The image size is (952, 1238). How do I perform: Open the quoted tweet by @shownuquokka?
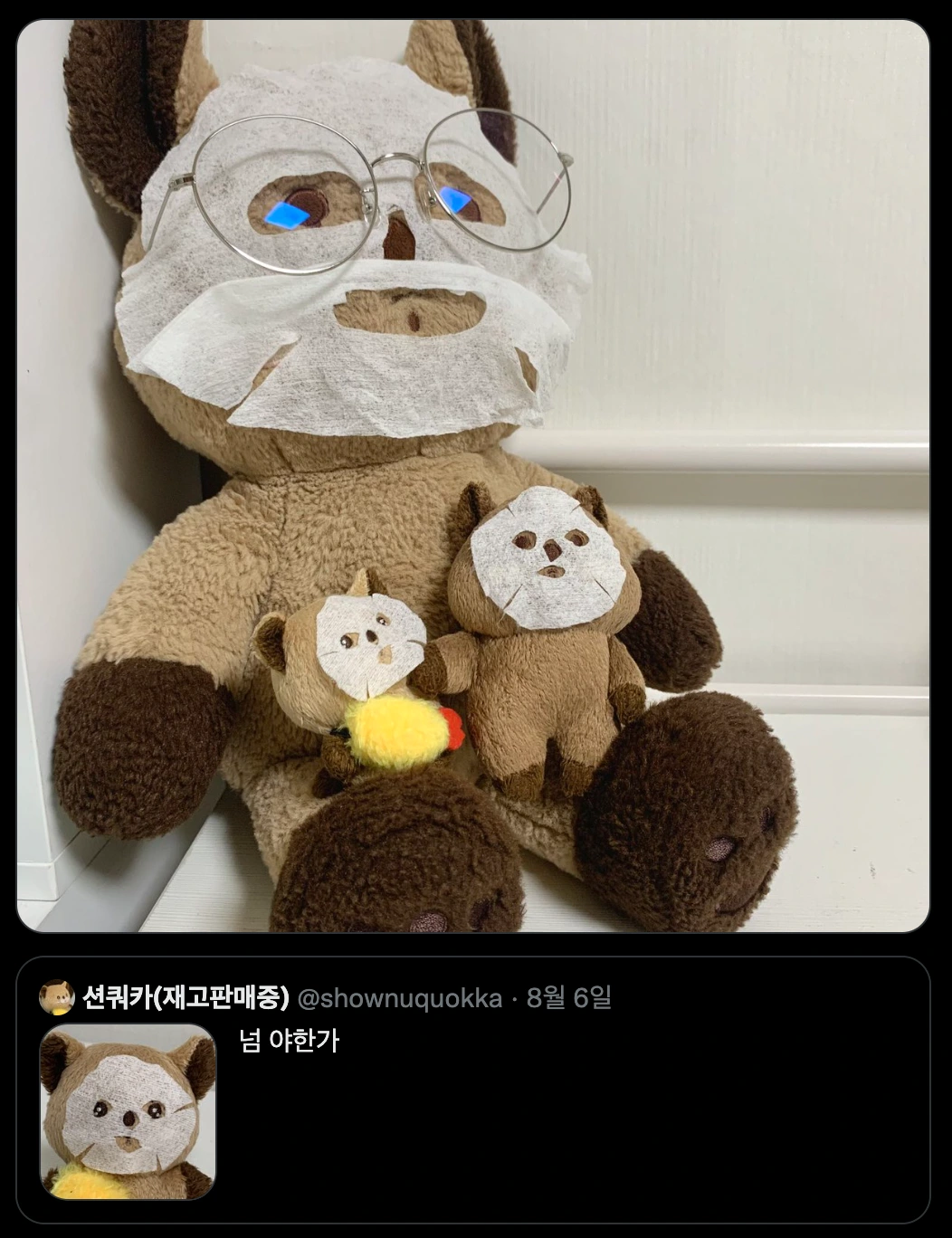pyautogui.click(x=579, y=1113)
